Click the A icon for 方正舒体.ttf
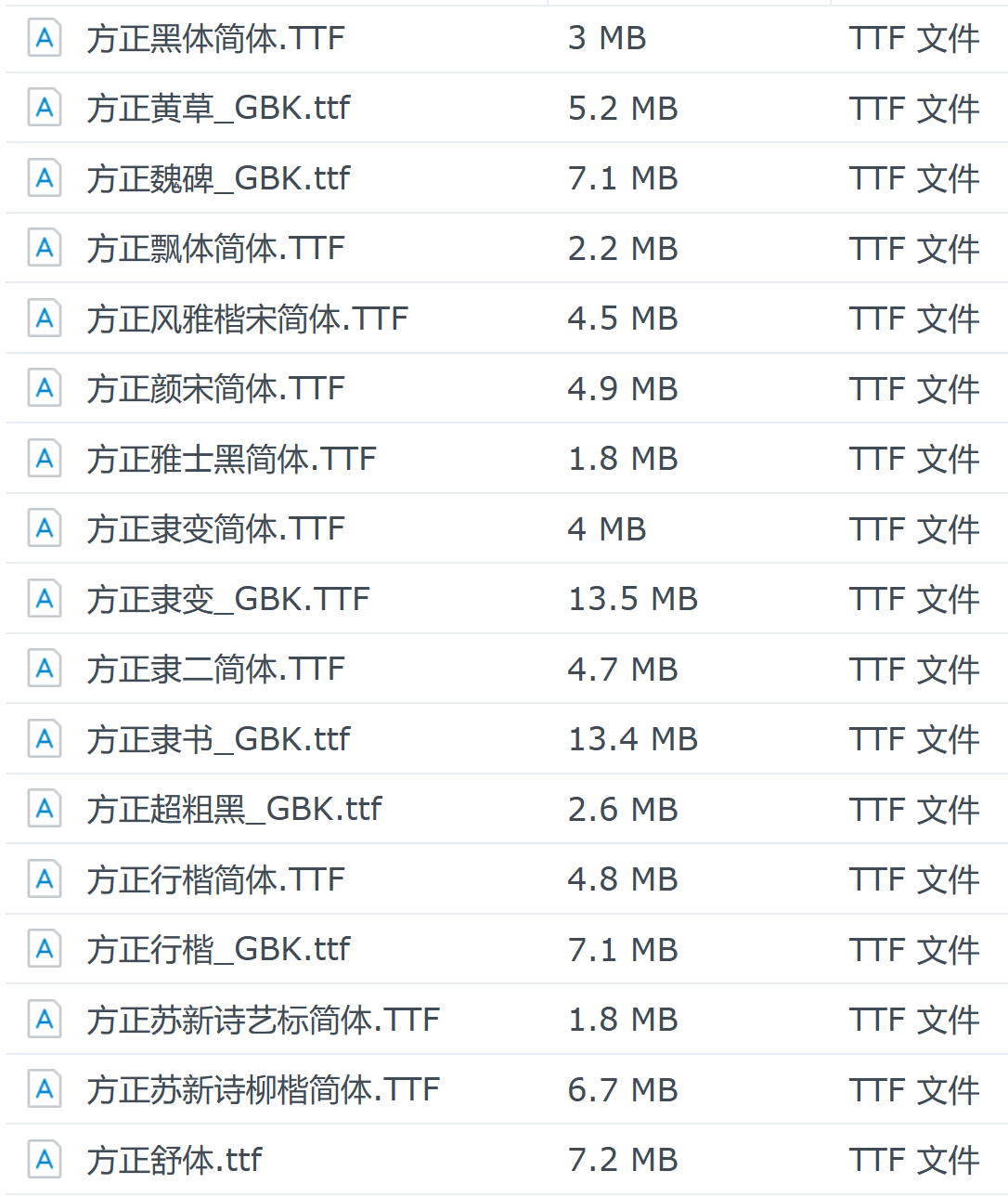 44,1159
